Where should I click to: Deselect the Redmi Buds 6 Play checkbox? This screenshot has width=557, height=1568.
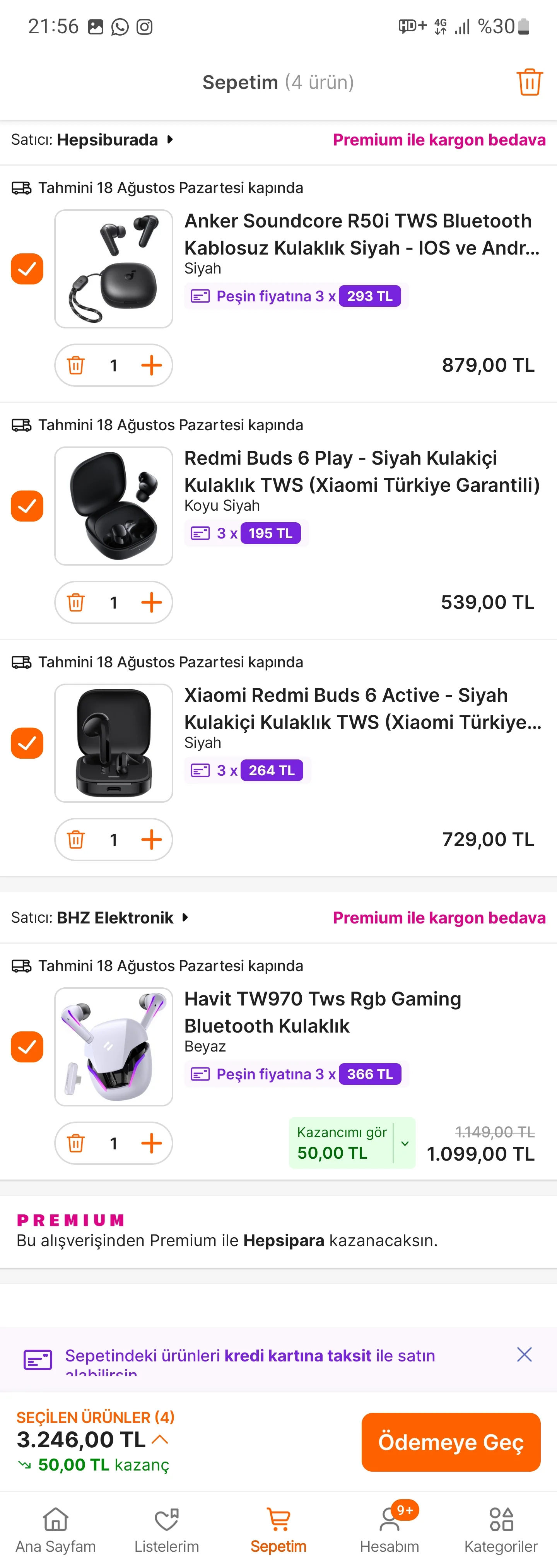coord(27,506)
